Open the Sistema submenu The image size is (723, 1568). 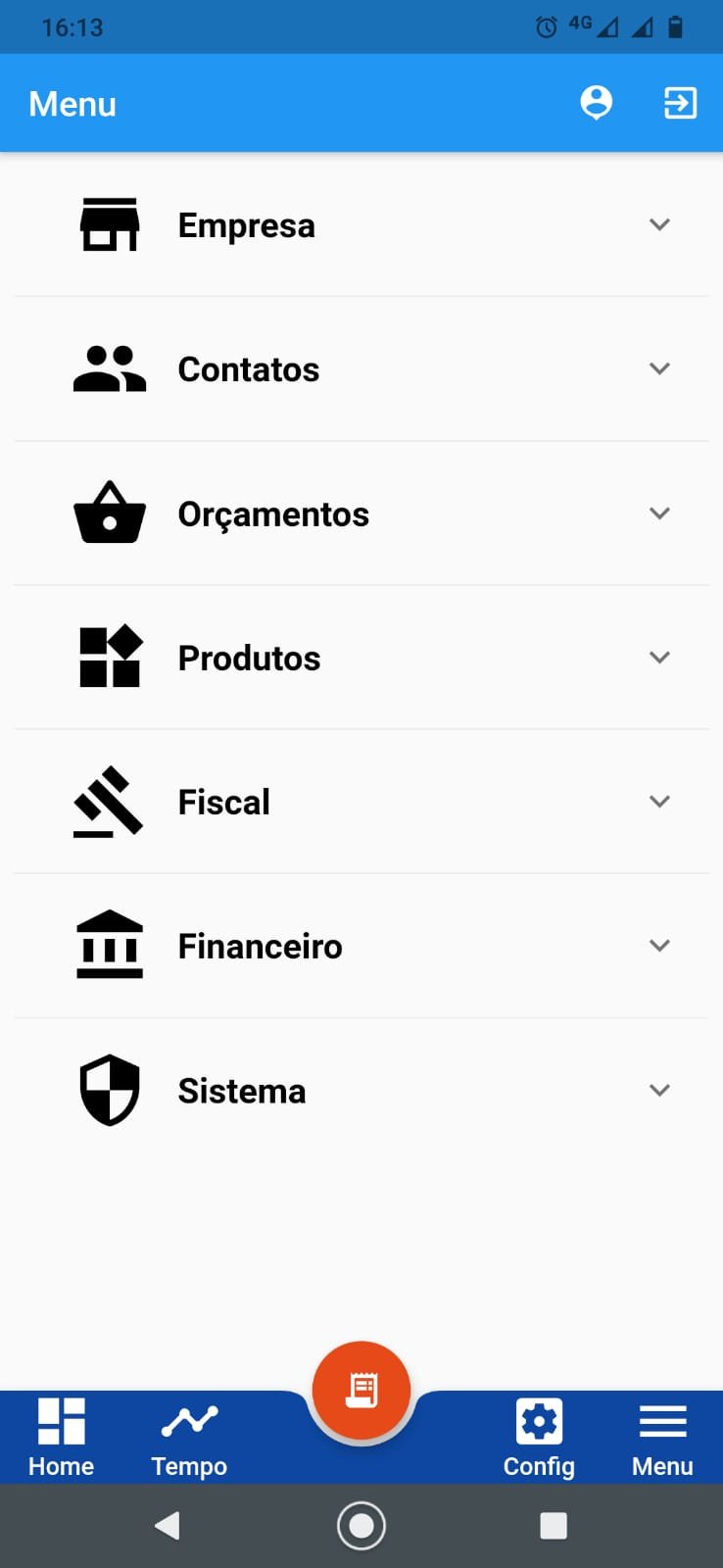coord(361,1090)
